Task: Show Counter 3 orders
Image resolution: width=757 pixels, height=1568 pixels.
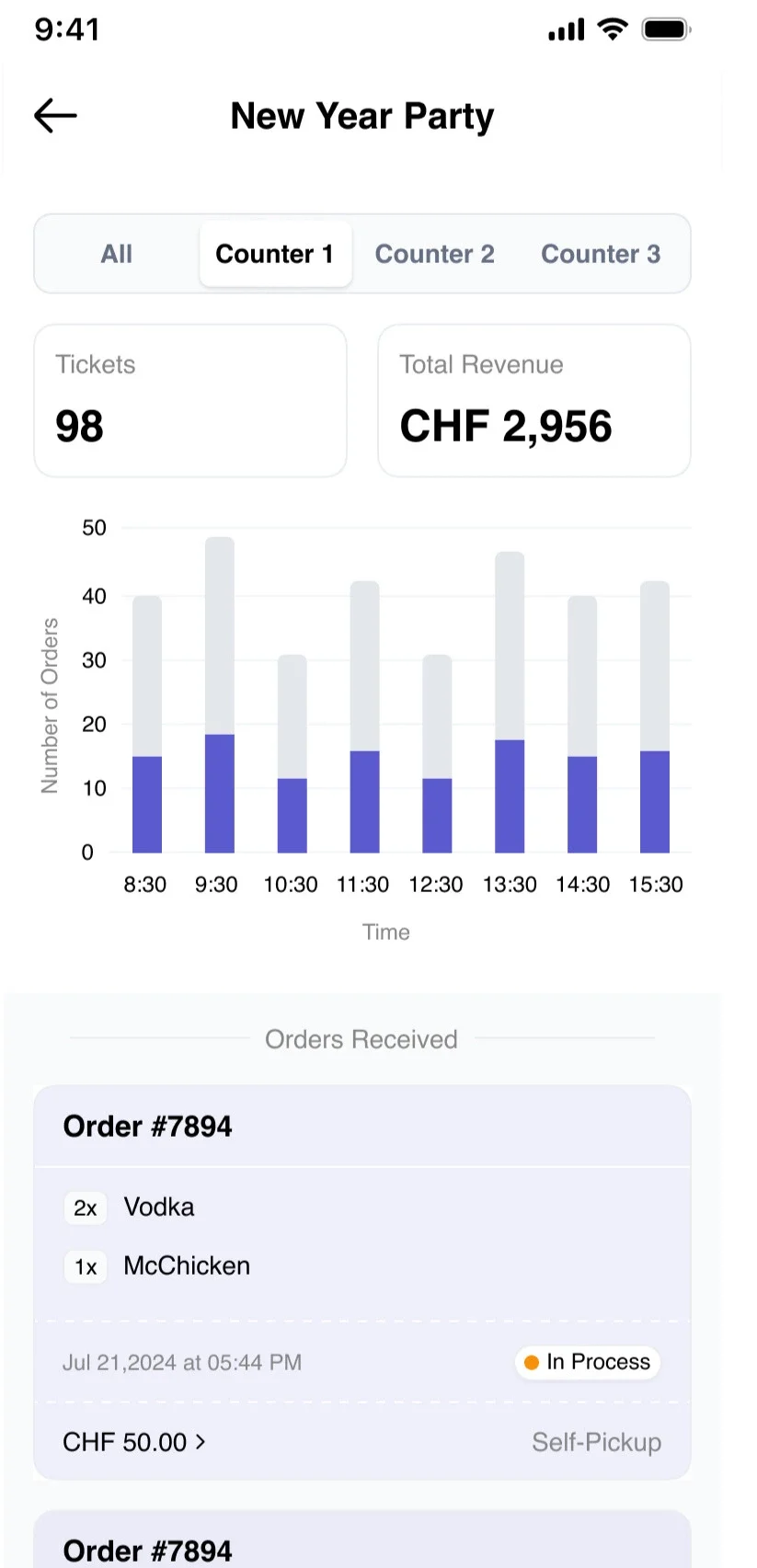Action: click(601, 254)
